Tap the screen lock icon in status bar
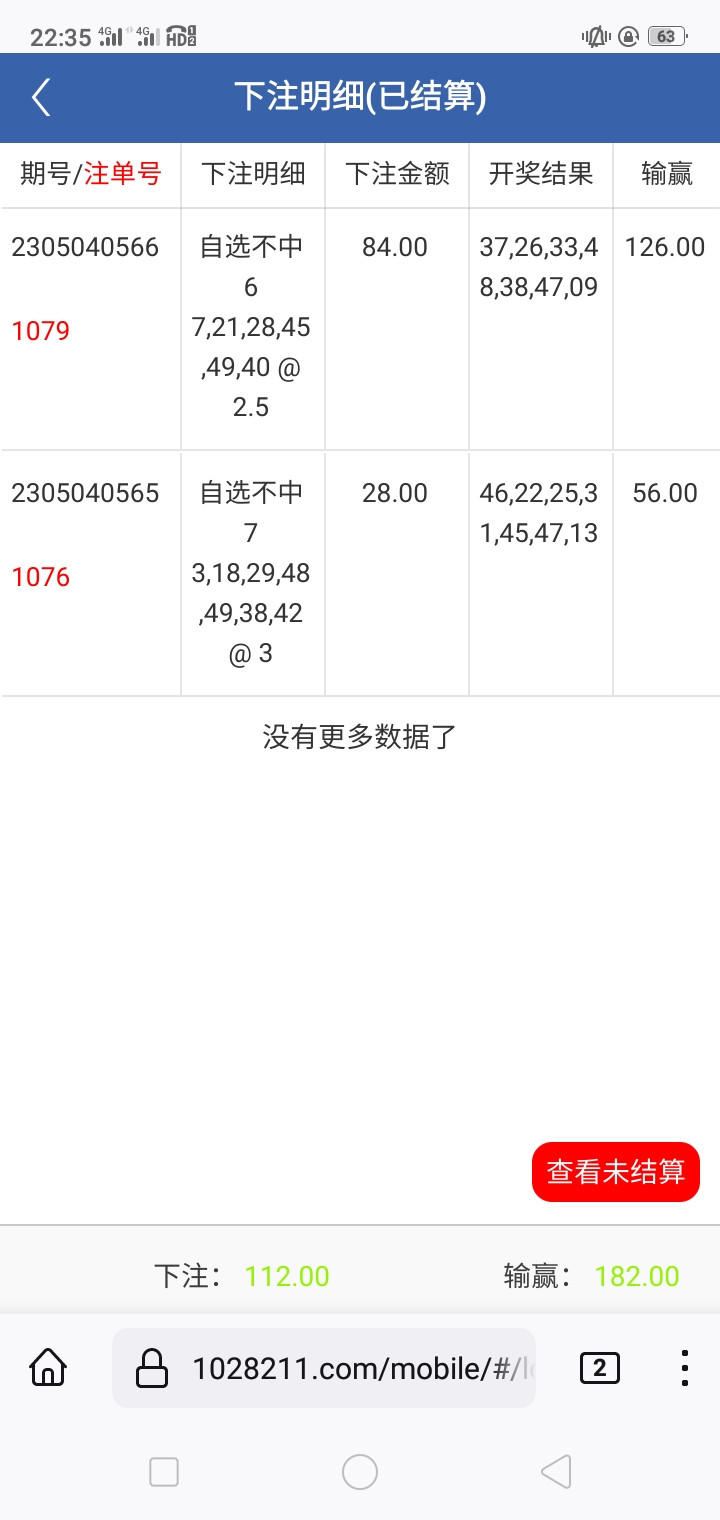 (628, 33)
